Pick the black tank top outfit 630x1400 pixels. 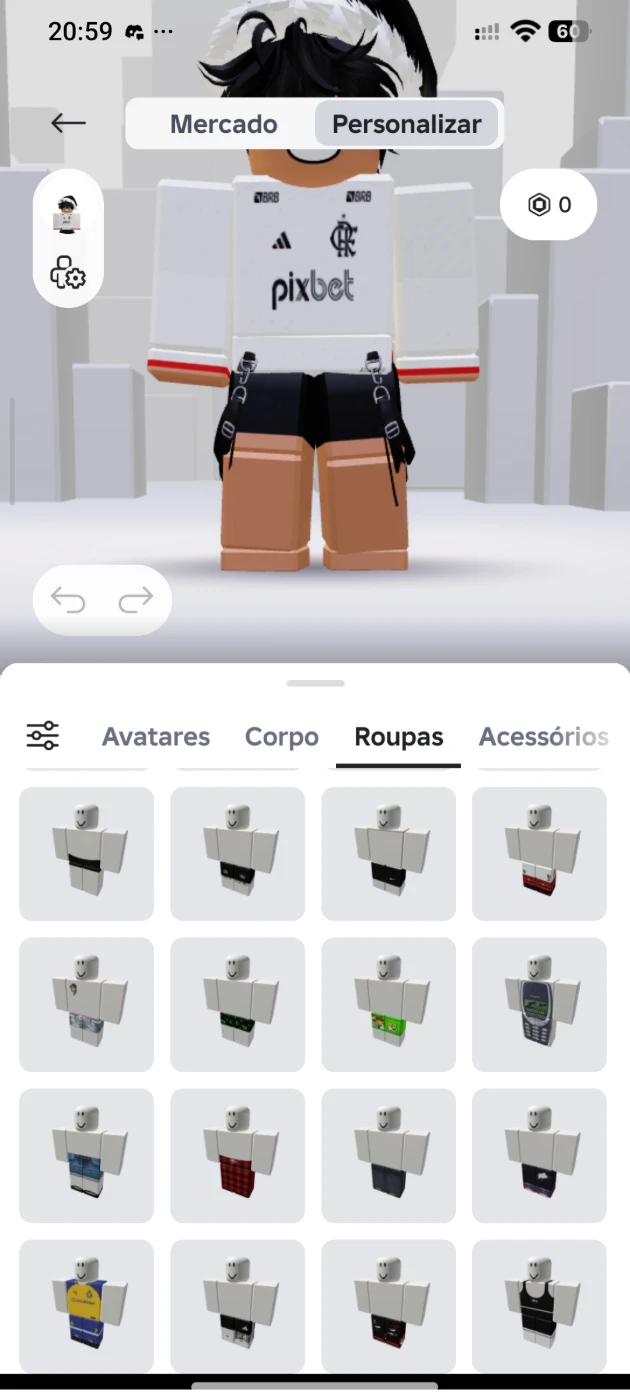(x=539, y=1306)
